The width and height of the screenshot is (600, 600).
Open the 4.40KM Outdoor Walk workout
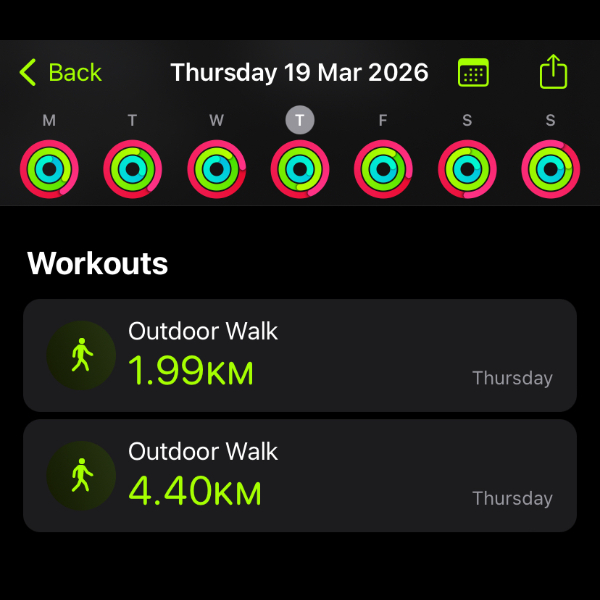[x=300, y=475]
